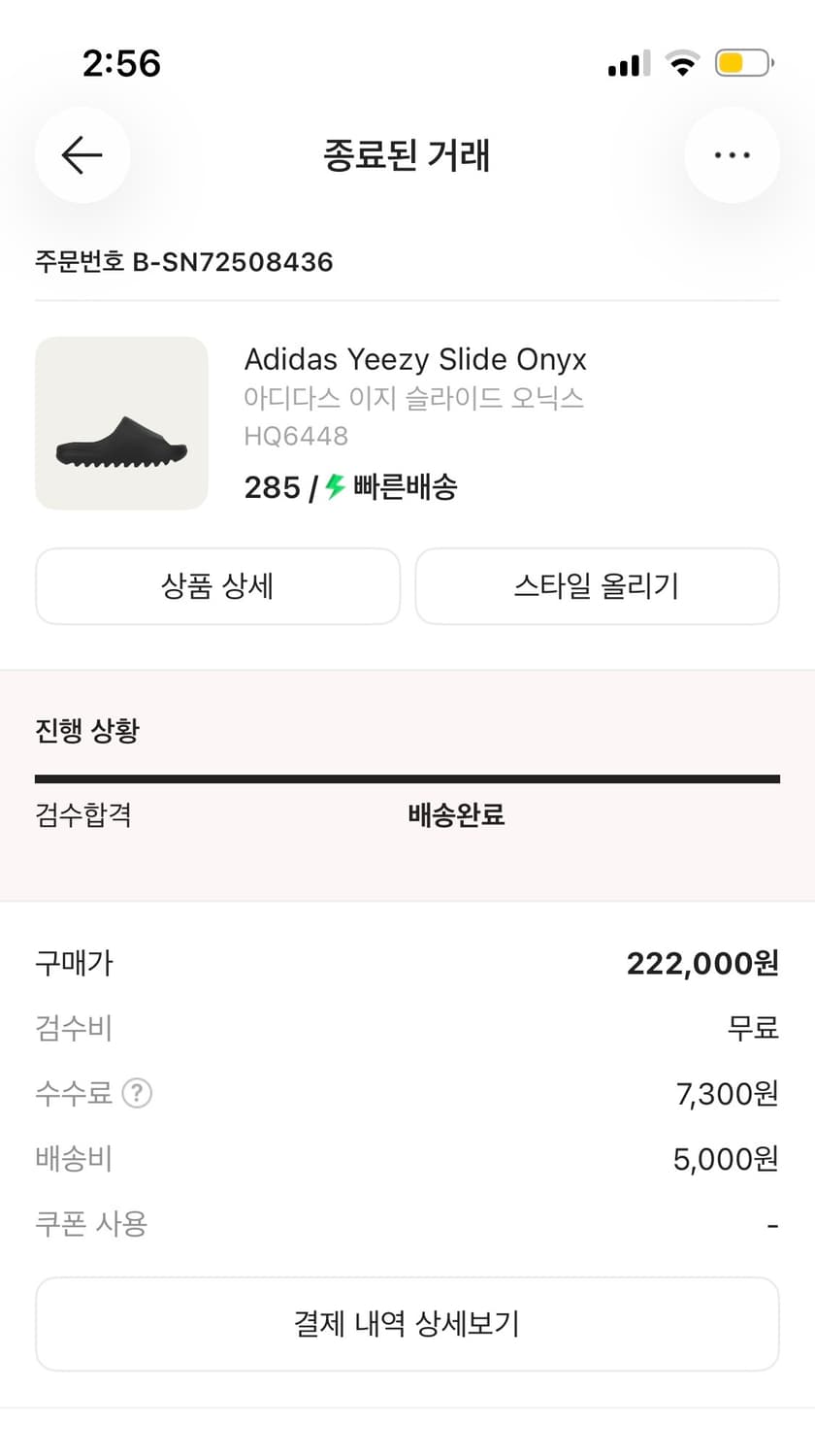Screen dimensions: 815x1456
Task: Open 상품 상세 product details
Action: (217, 585)
